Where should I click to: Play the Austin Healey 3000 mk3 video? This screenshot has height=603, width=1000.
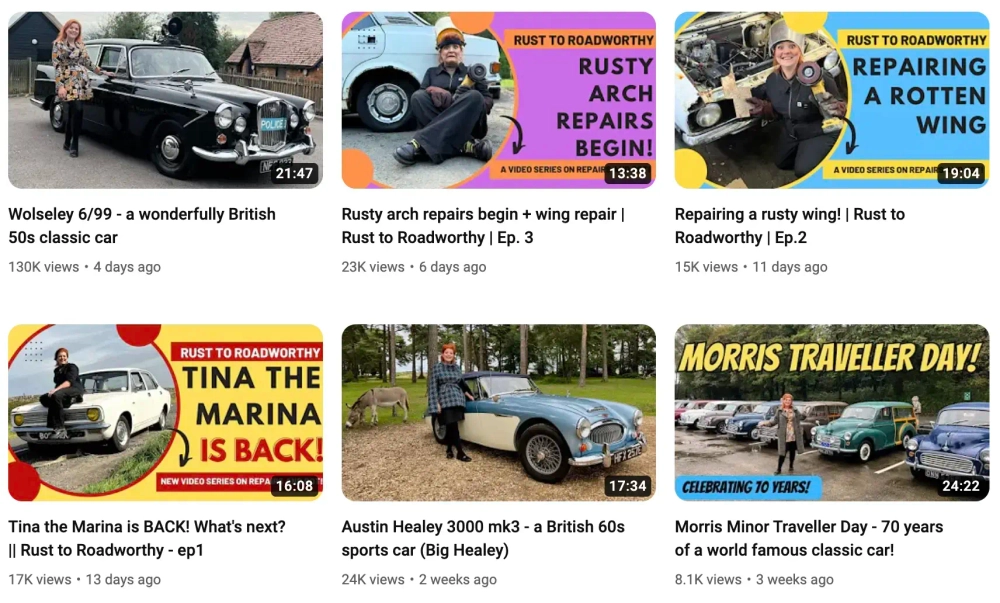(x=498, y=412)
